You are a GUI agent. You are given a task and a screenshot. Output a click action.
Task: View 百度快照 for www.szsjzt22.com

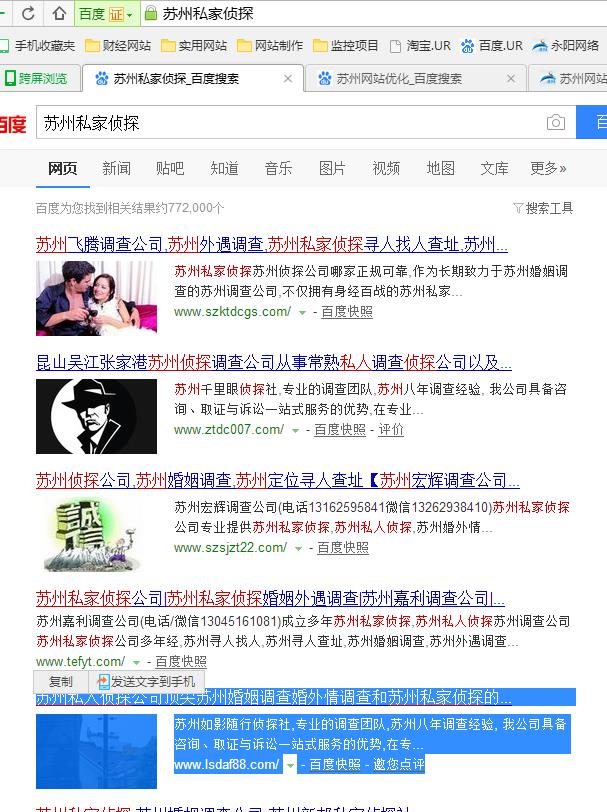[x=343, y=548]
